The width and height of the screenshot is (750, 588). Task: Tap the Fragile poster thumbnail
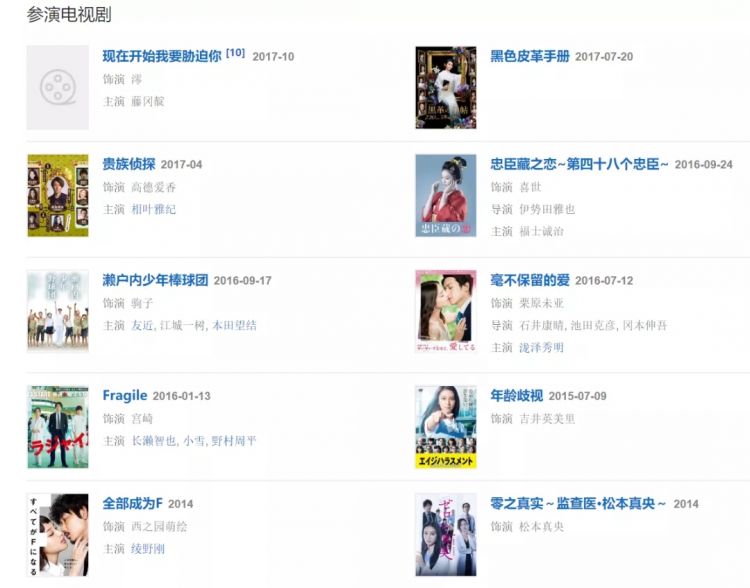(x=58, y=427)
